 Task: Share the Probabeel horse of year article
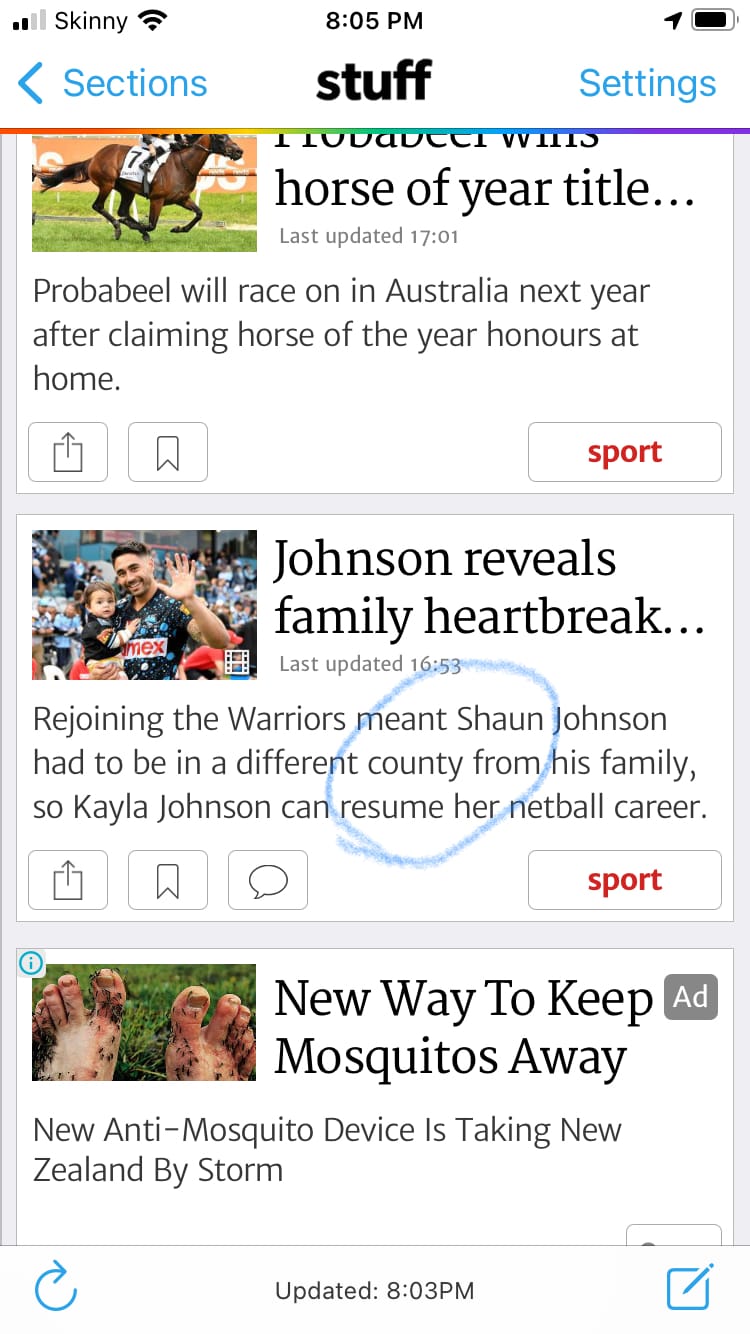[x=67, y=453]
